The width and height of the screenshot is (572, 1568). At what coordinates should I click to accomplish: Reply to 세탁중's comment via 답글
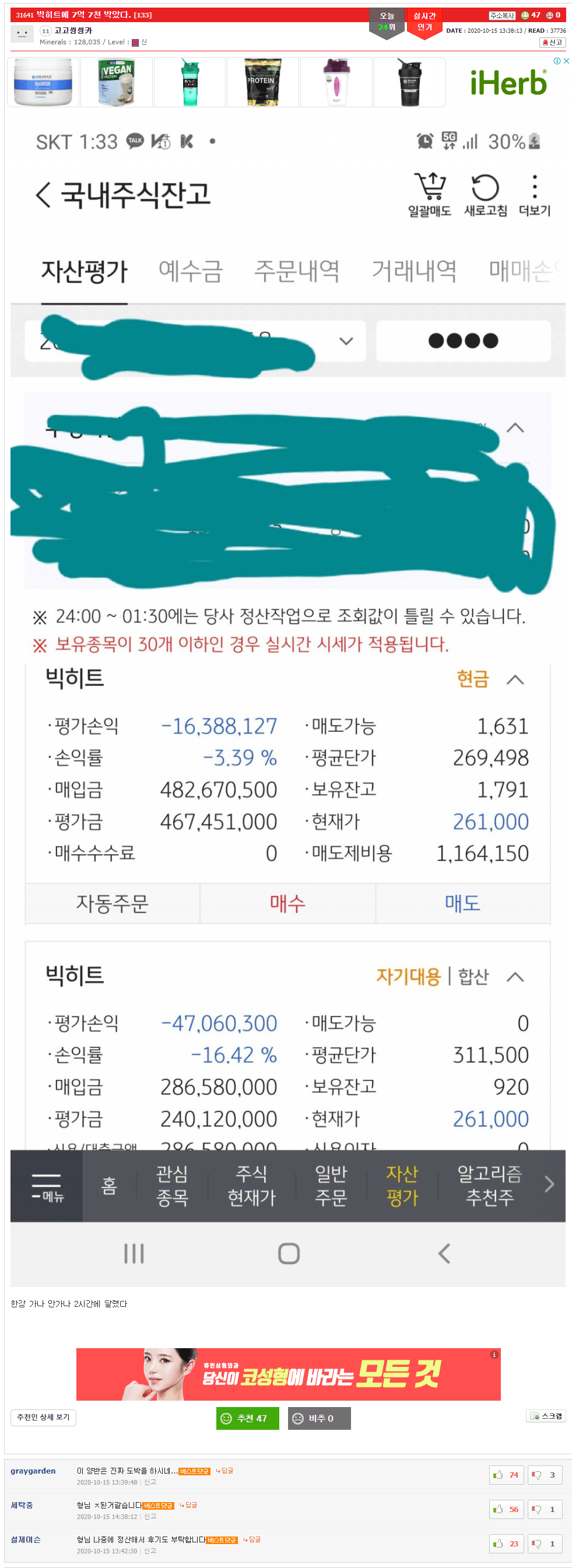pyautogui.click(x=189, y=1504)
